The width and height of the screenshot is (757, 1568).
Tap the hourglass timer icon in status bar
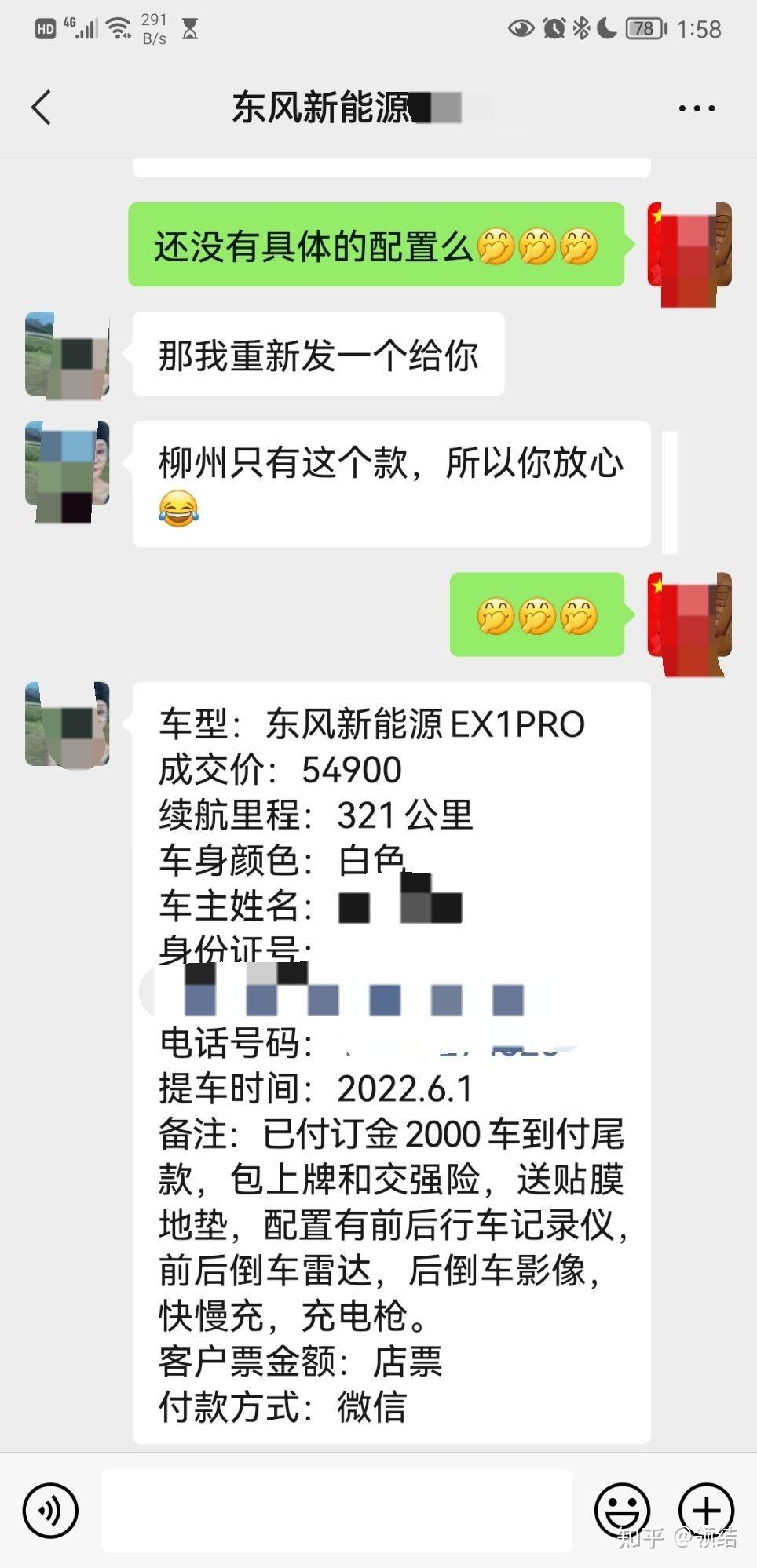(x=188, y=27)
